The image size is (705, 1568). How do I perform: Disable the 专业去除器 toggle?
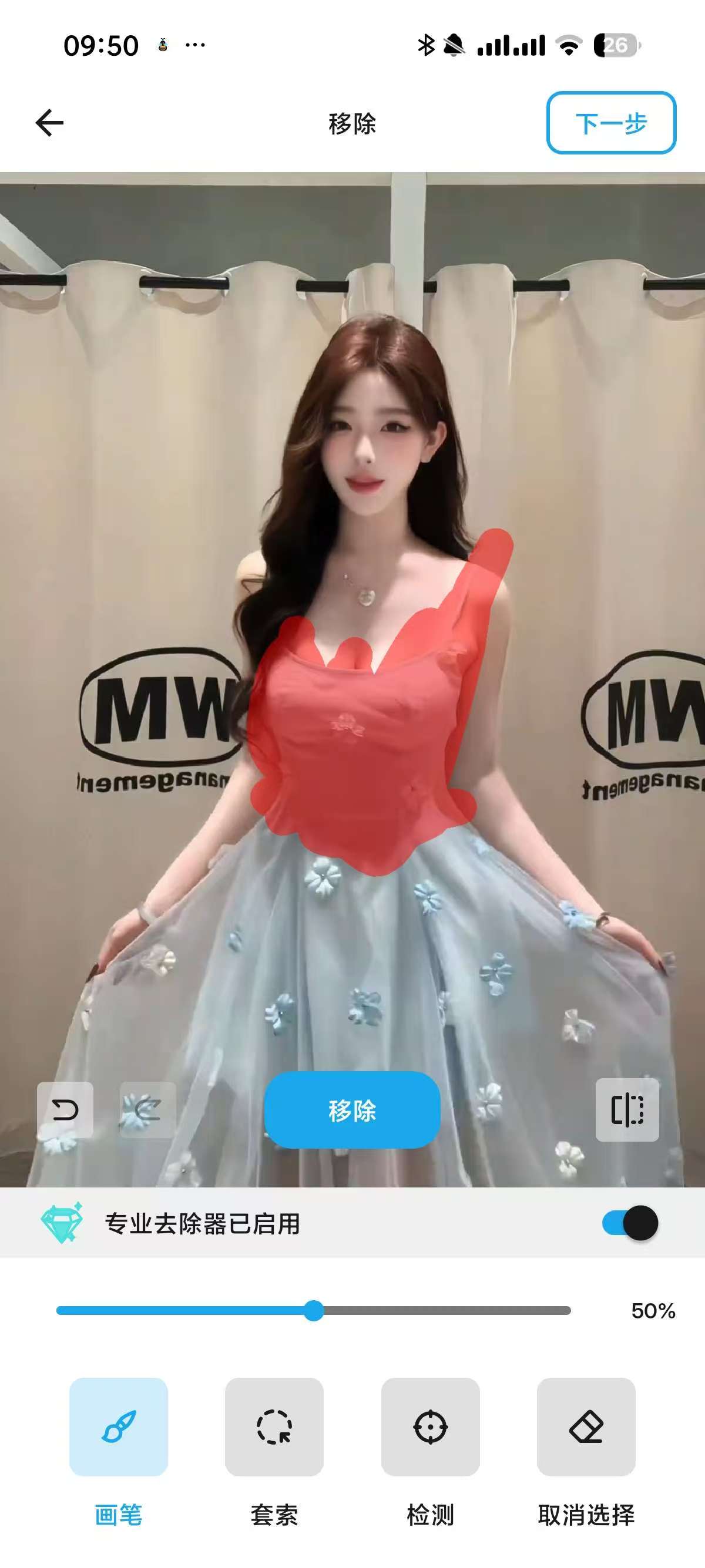click(630, 1223)
